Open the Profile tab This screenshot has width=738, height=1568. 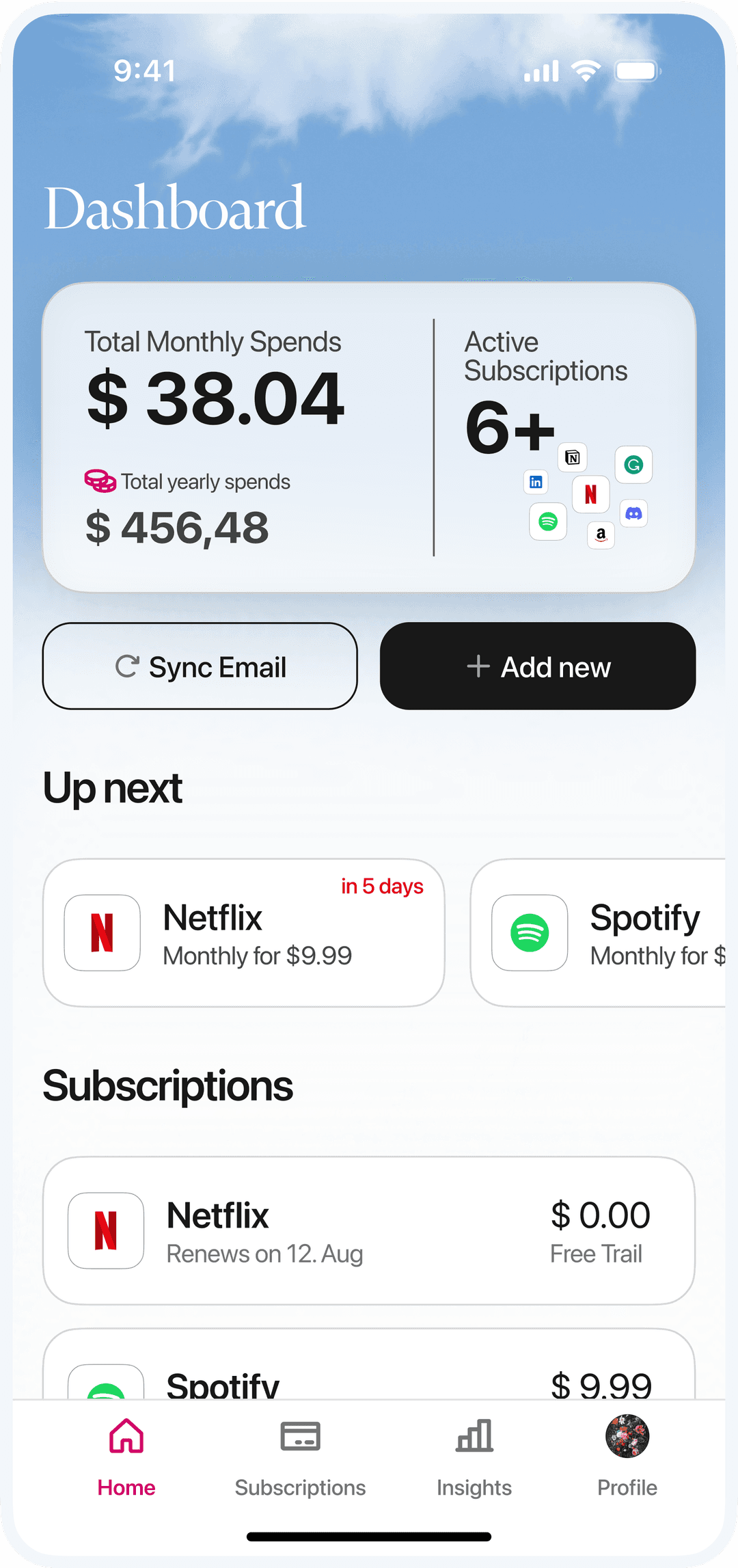627,1459
